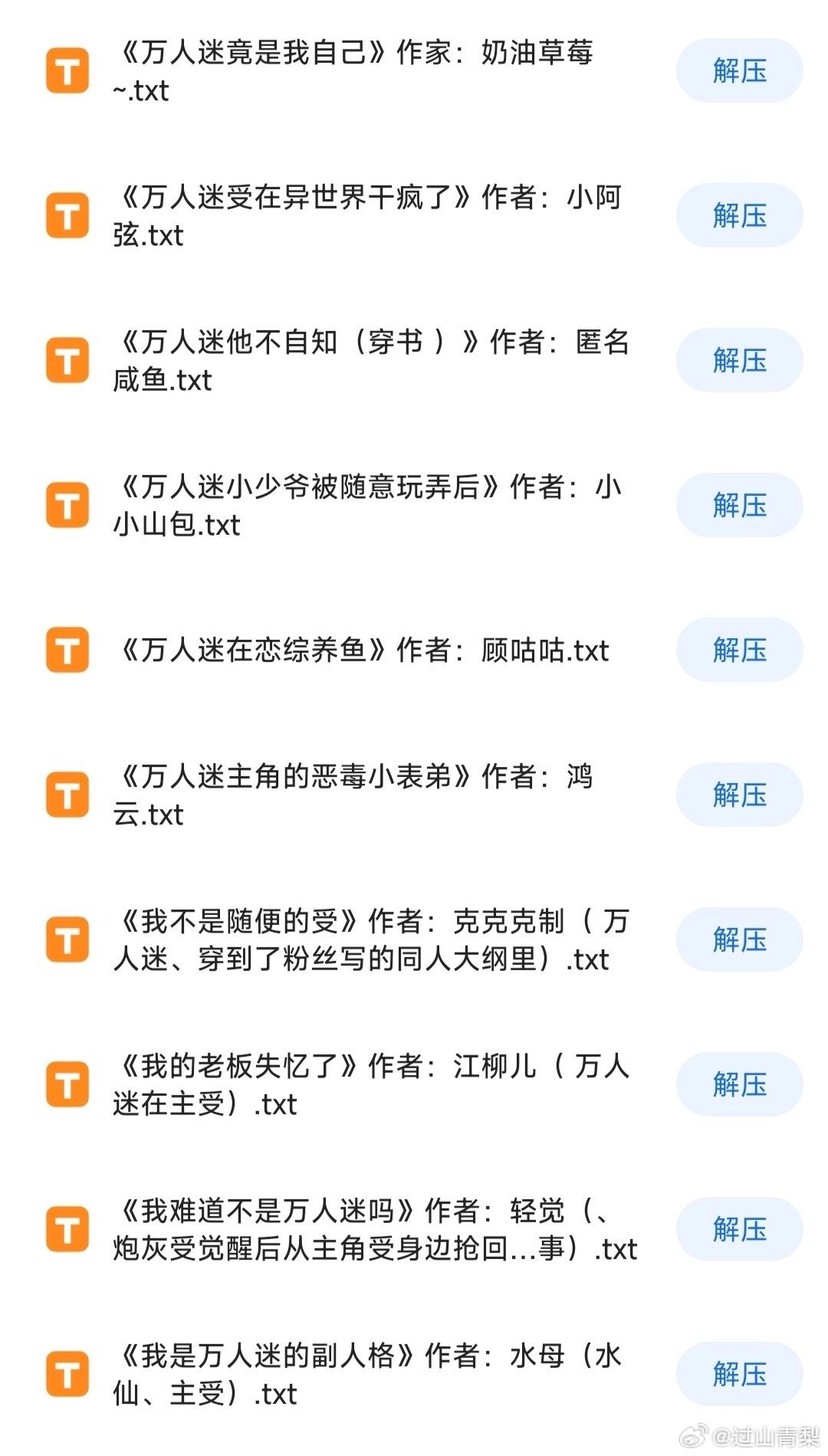Tap 解压 beside 《万人迷他不自知（穿书）》

tap(739, 360)
